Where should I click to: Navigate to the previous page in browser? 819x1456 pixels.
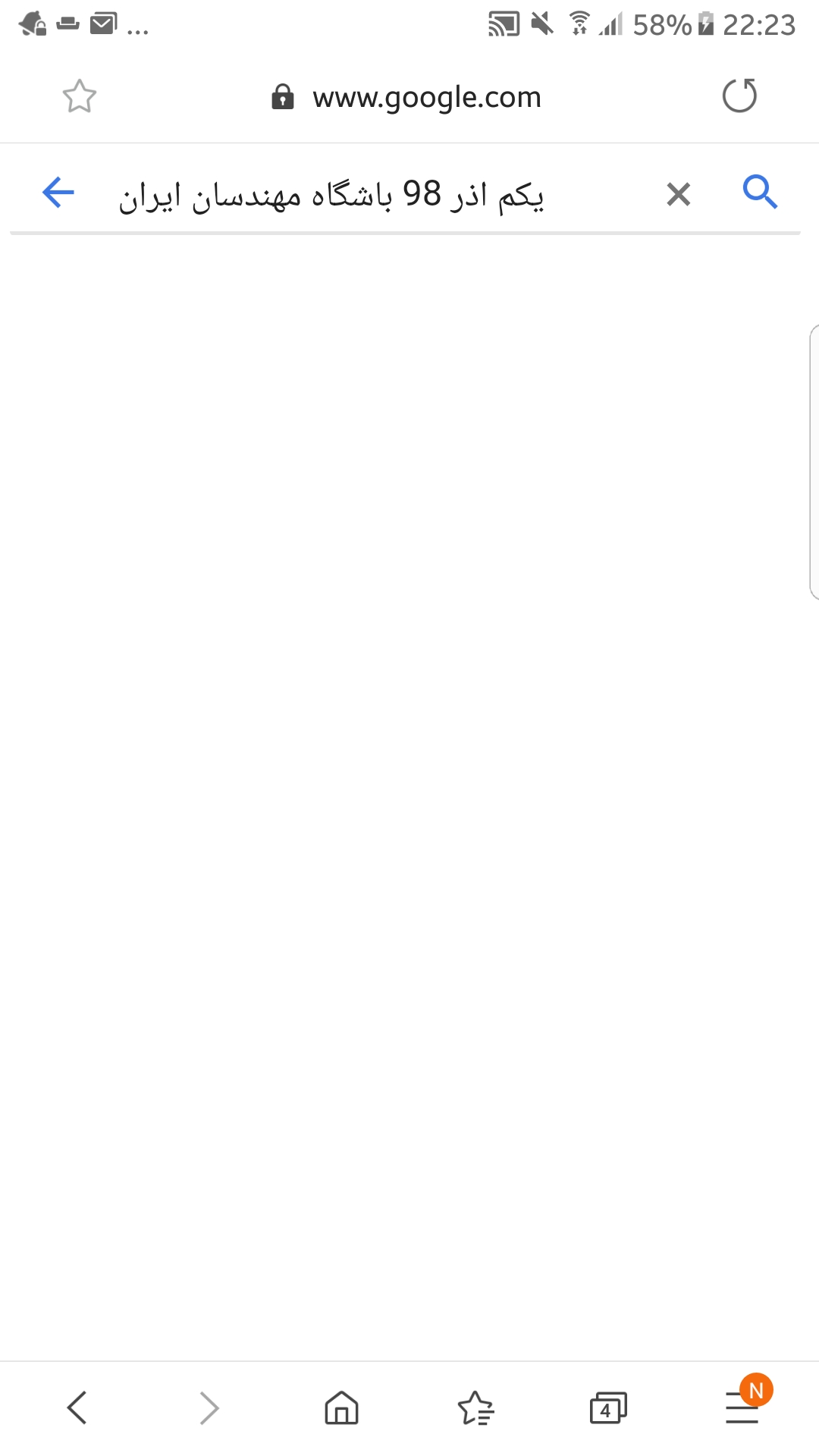pyautogui.click(x=77, y=1407)
